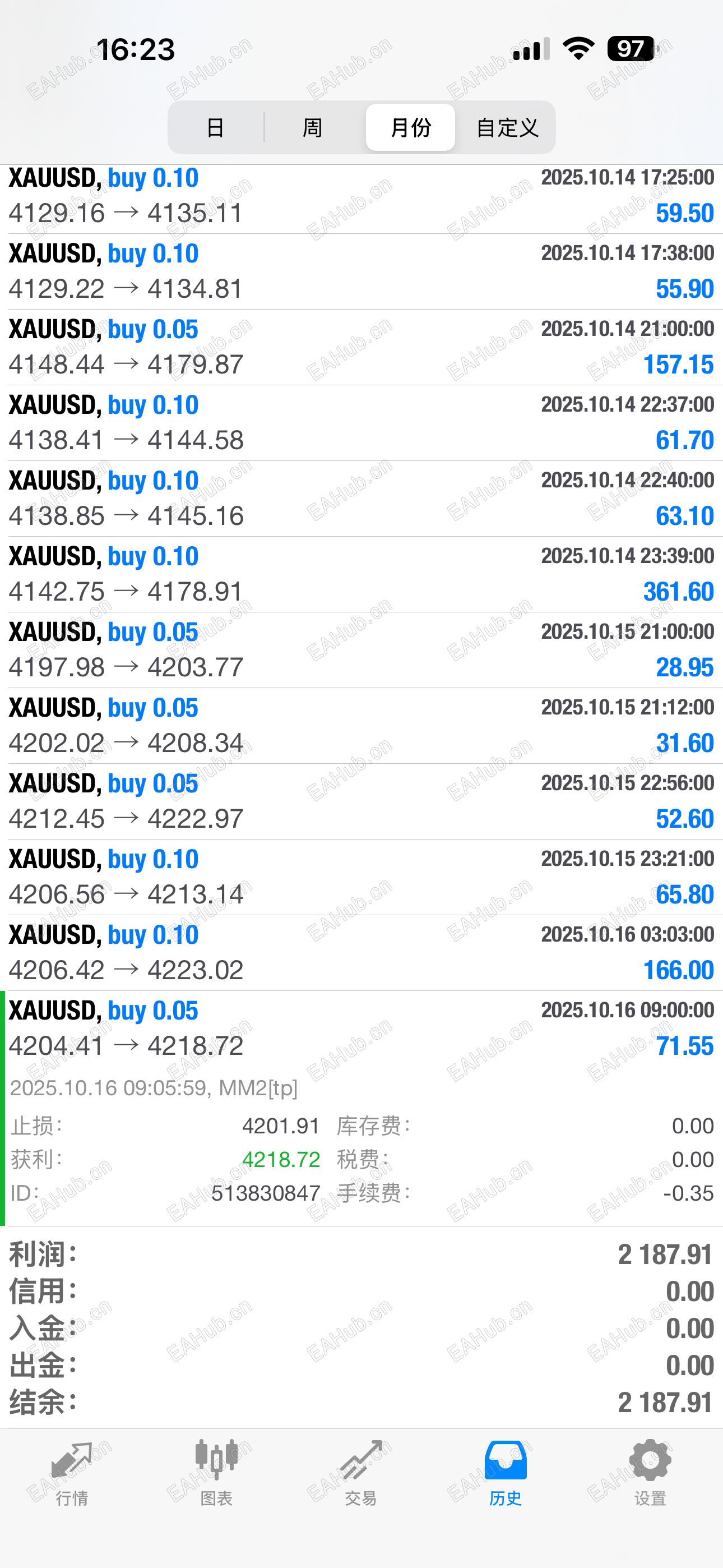Image resolution: width=723 pixels, height=1568 pixels.
Task: Open the 自定义 custom period
Action: point(507,127)
